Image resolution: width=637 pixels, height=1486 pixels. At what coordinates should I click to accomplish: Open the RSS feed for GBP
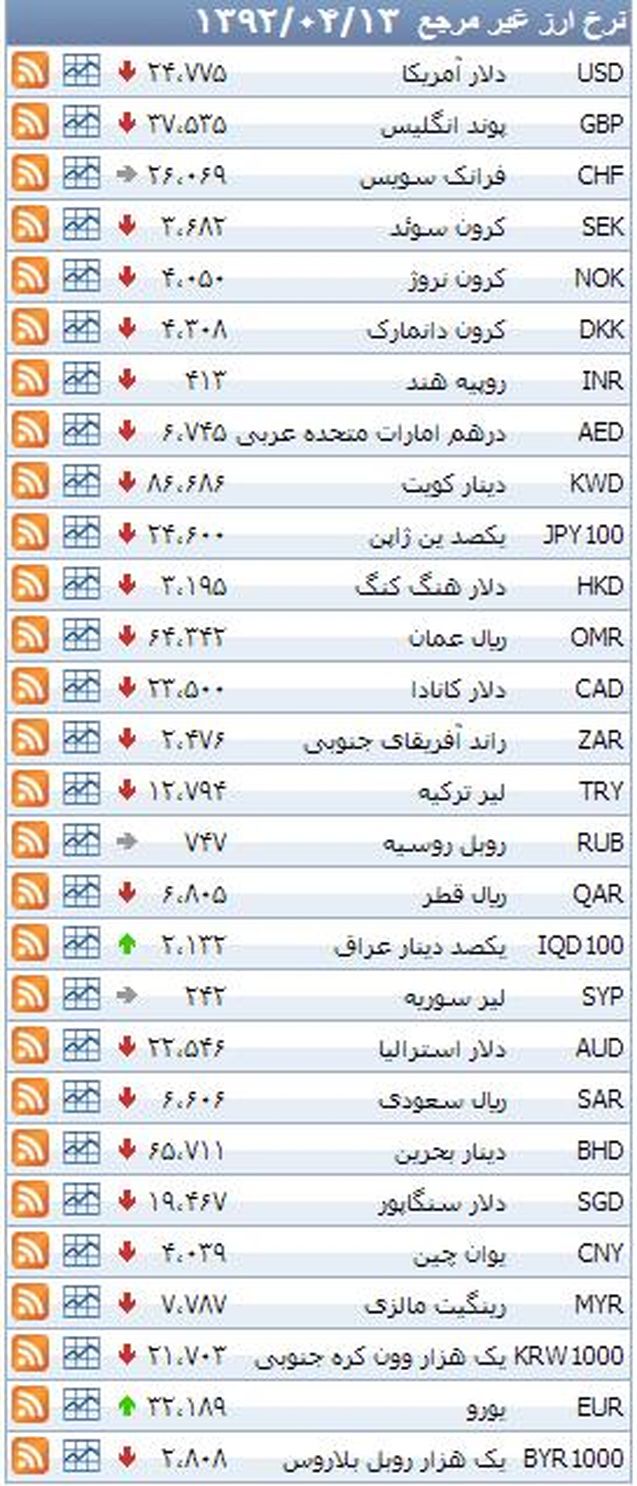30,124
